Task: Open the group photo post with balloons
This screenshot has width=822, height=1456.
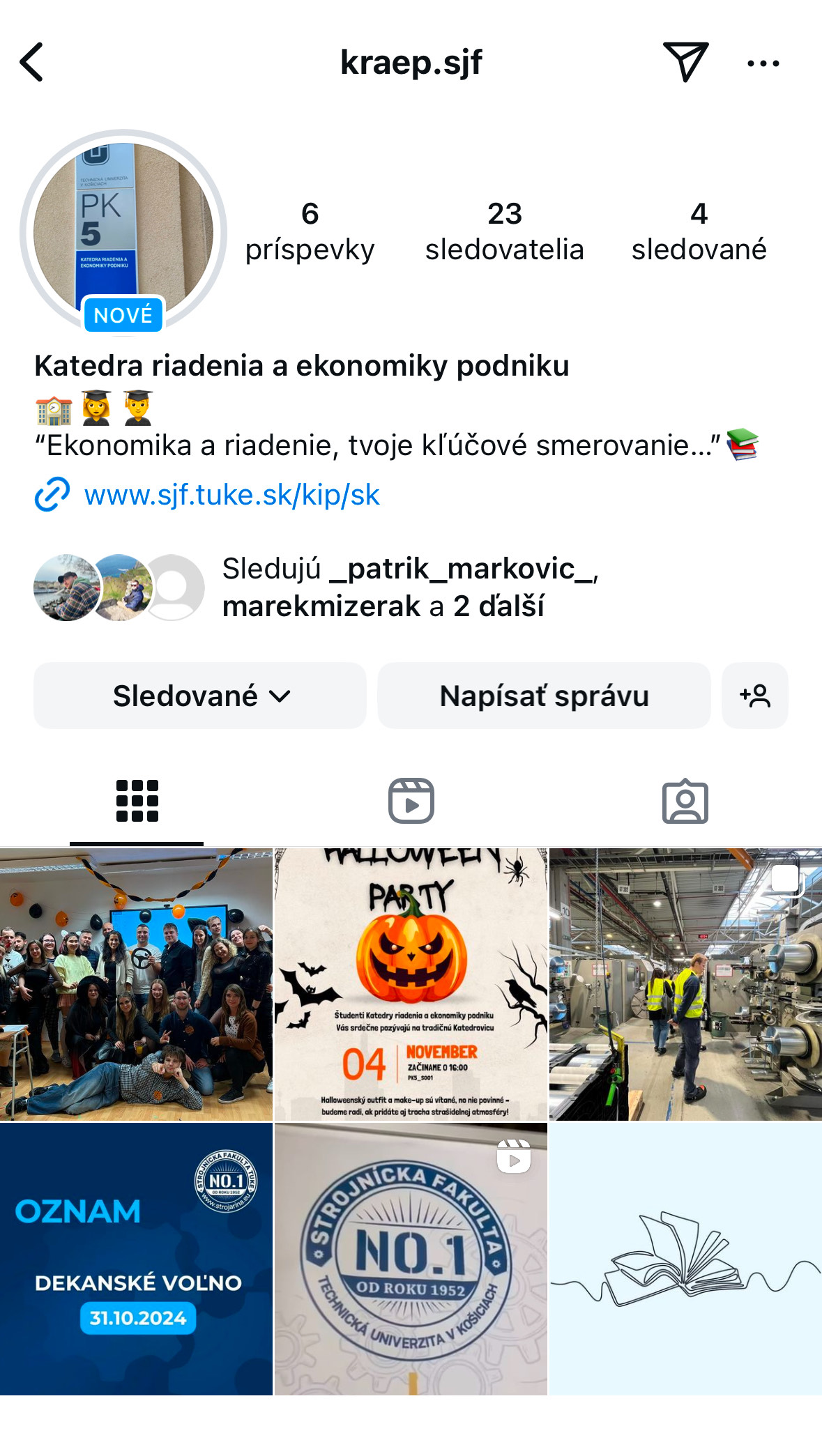Action: coord(136,984)
